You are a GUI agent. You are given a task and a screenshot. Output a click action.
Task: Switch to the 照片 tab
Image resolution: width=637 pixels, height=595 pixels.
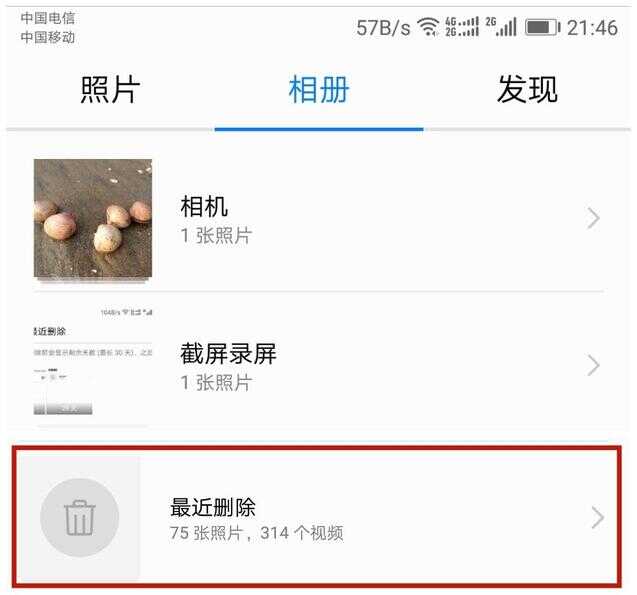pyautogui.click(x=110, y=90)
